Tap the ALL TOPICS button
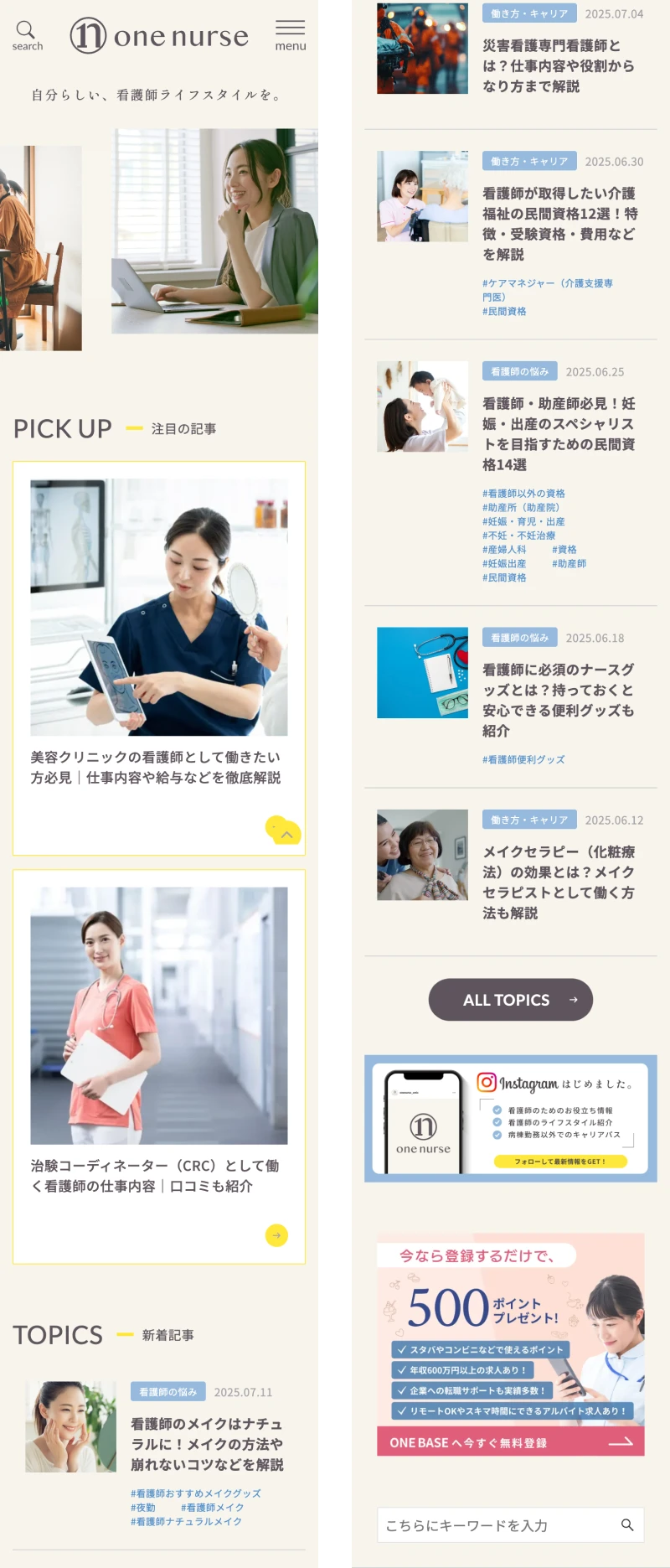Screen dimensions: 670x1568 [510, 1000]
